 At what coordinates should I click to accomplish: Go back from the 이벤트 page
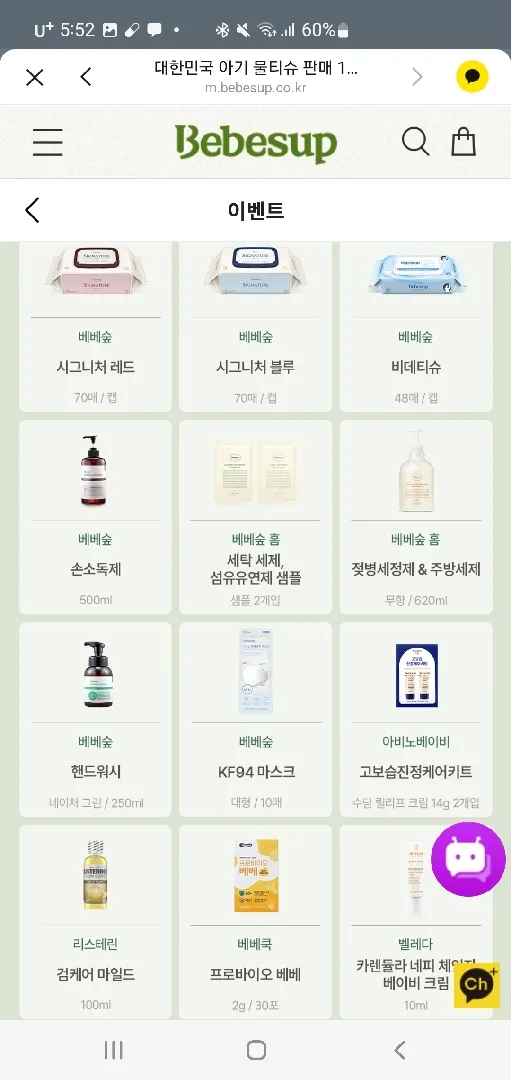tap(32, 210)
